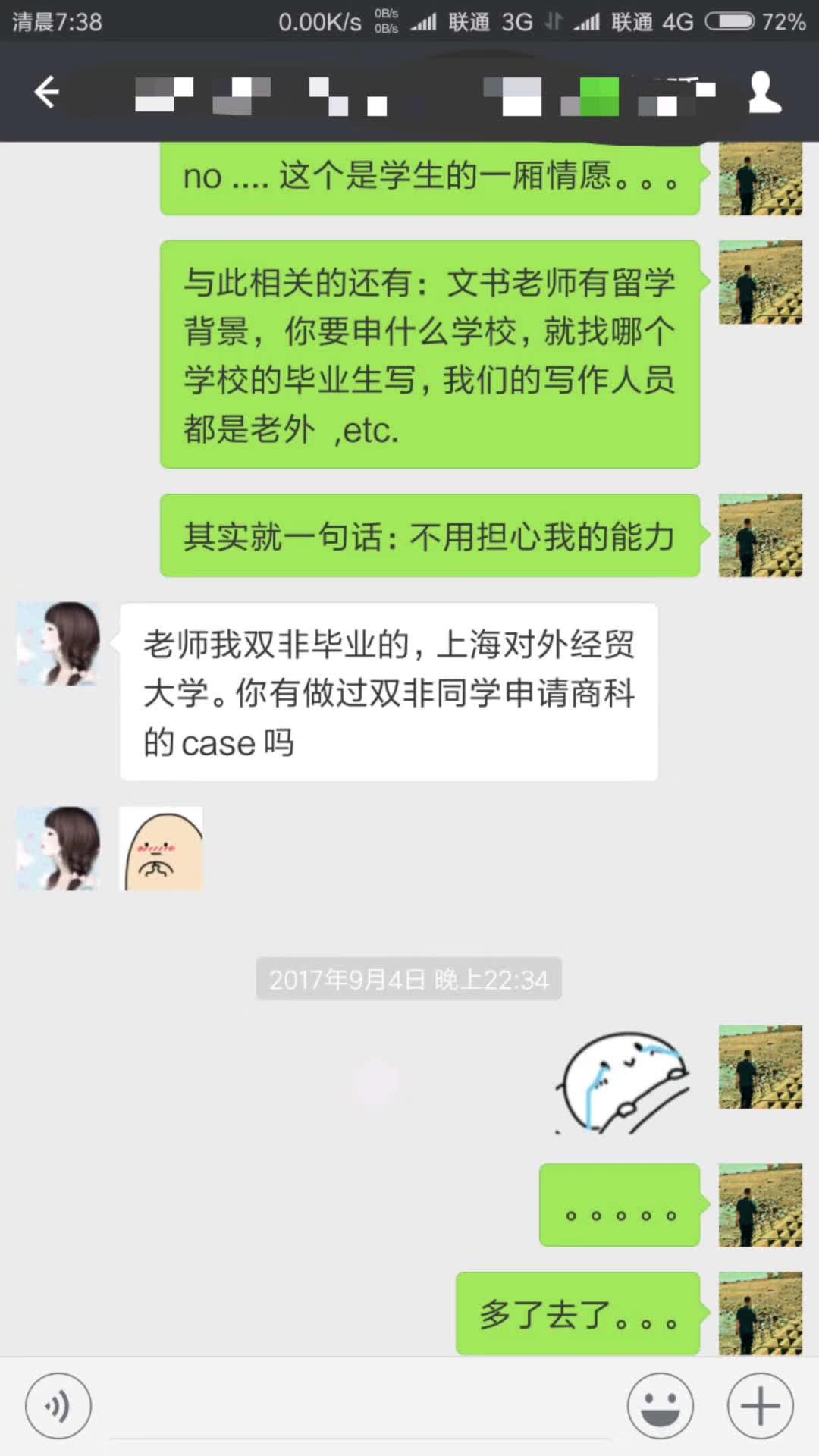Viewport: 819px width, 1456px height.
Task: Open the emoji sticker panel
Action: [660, 1405]
